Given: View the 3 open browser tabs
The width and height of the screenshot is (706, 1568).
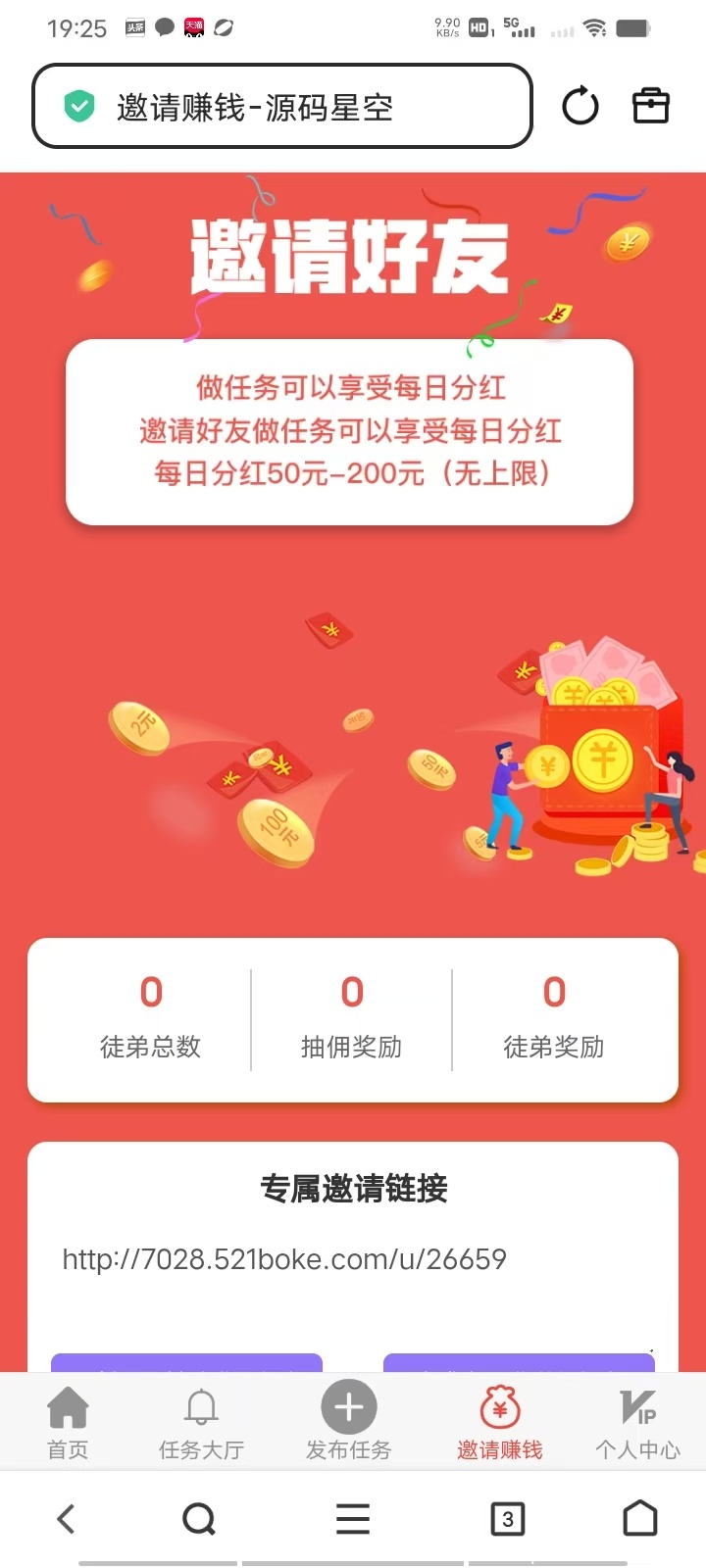Looking at the screenshot, I should point(507,1519).
